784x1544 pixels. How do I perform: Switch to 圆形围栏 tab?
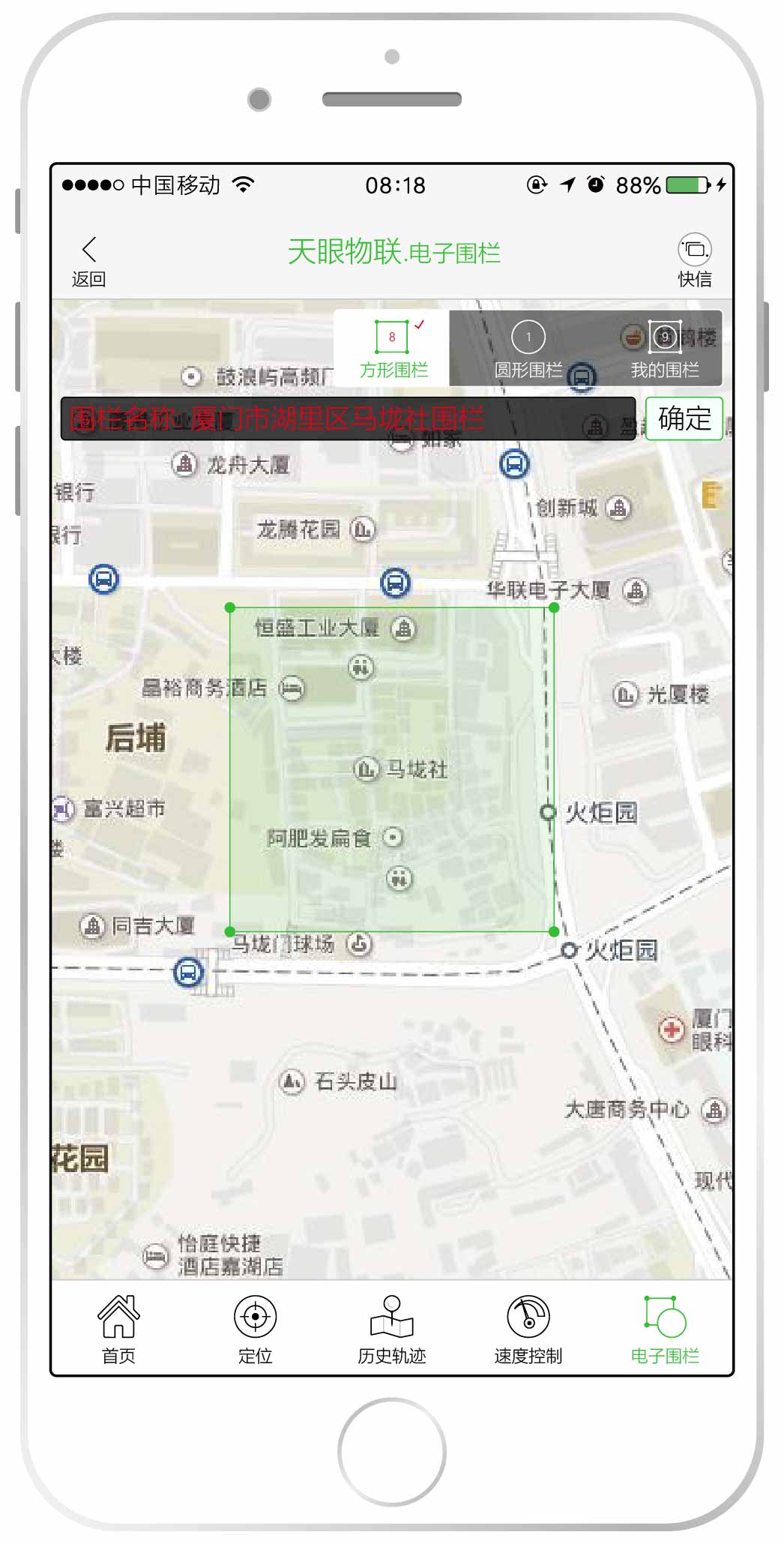click(x=528, y=348)
